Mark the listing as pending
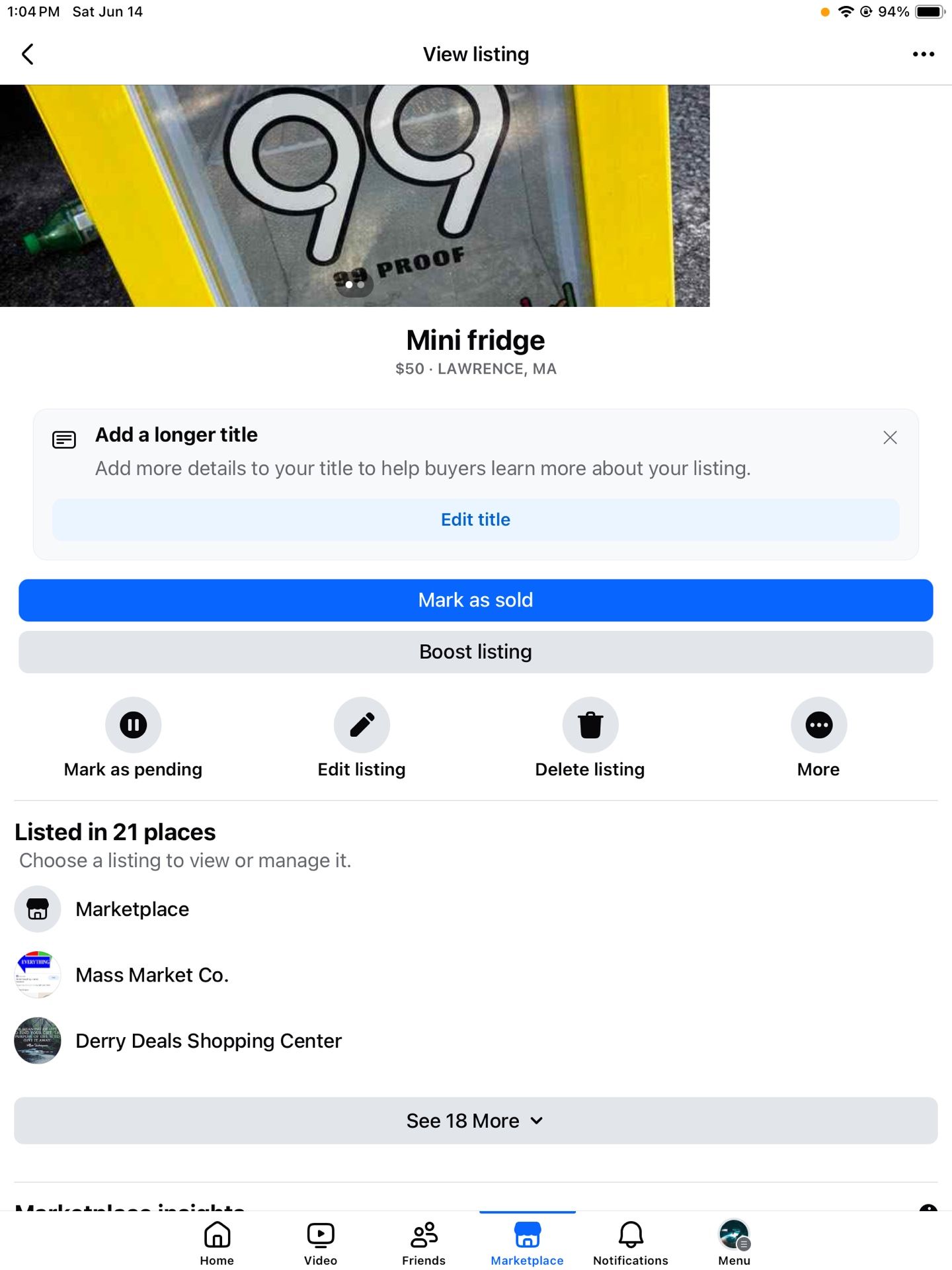The image size is (952, 1270). (133, 726)
